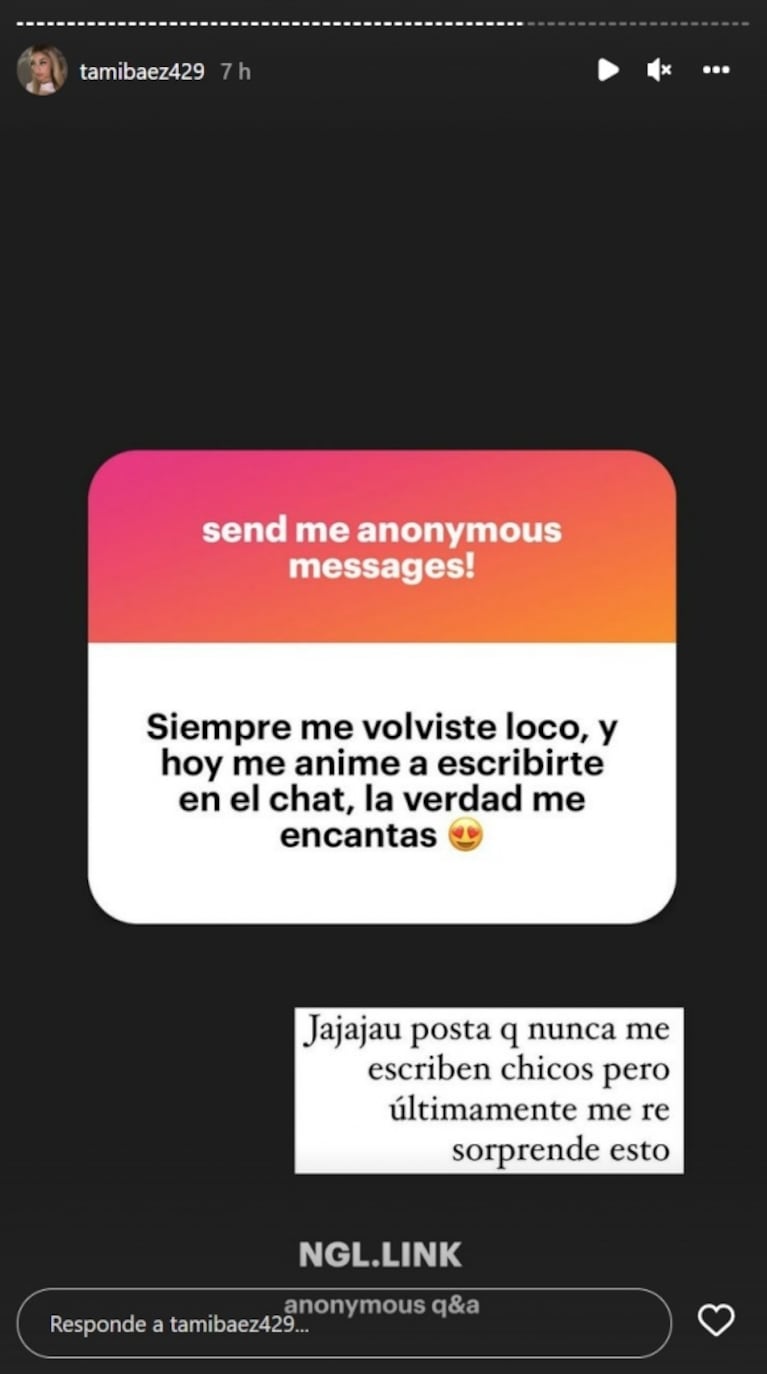
Task: Open tamibaez429's profile picture
Action: pyautogui.click(x=42, y=71)
